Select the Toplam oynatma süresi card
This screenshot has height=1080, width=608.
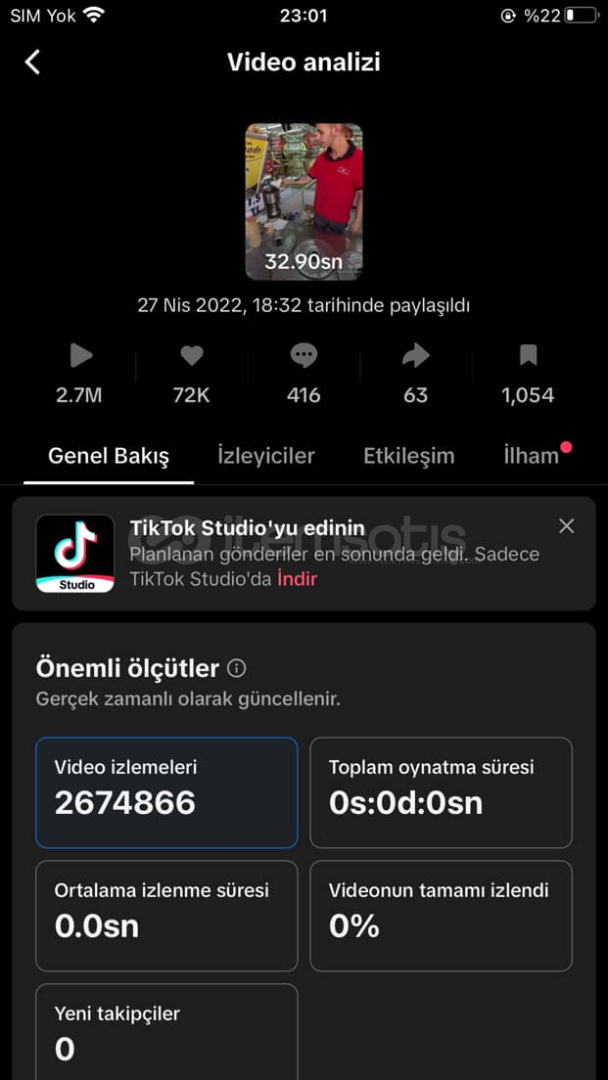441,792
